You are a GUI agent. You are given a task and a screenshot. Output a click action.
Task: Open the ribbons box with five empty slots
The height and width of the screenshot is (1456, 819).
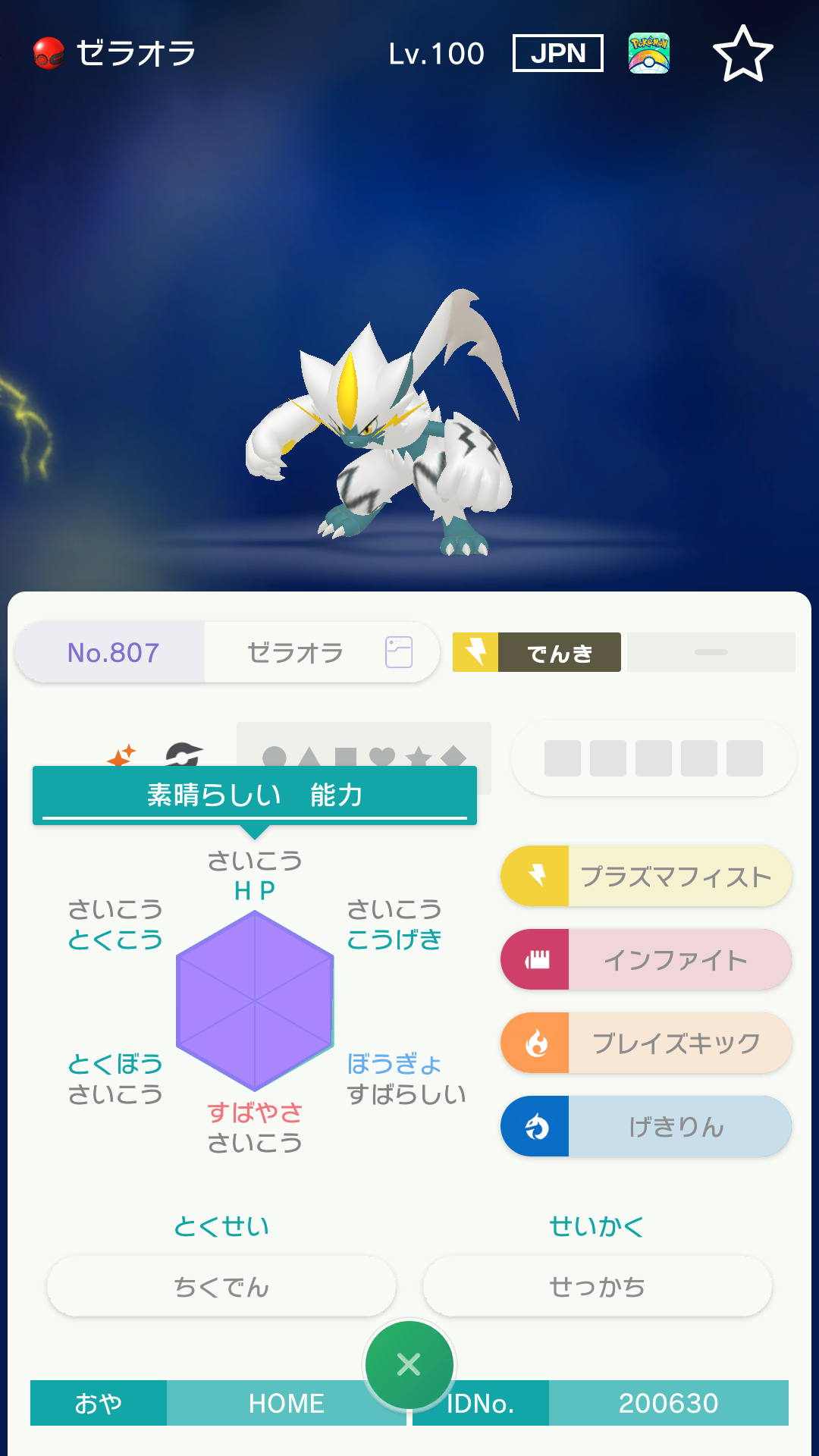[653, 758]
